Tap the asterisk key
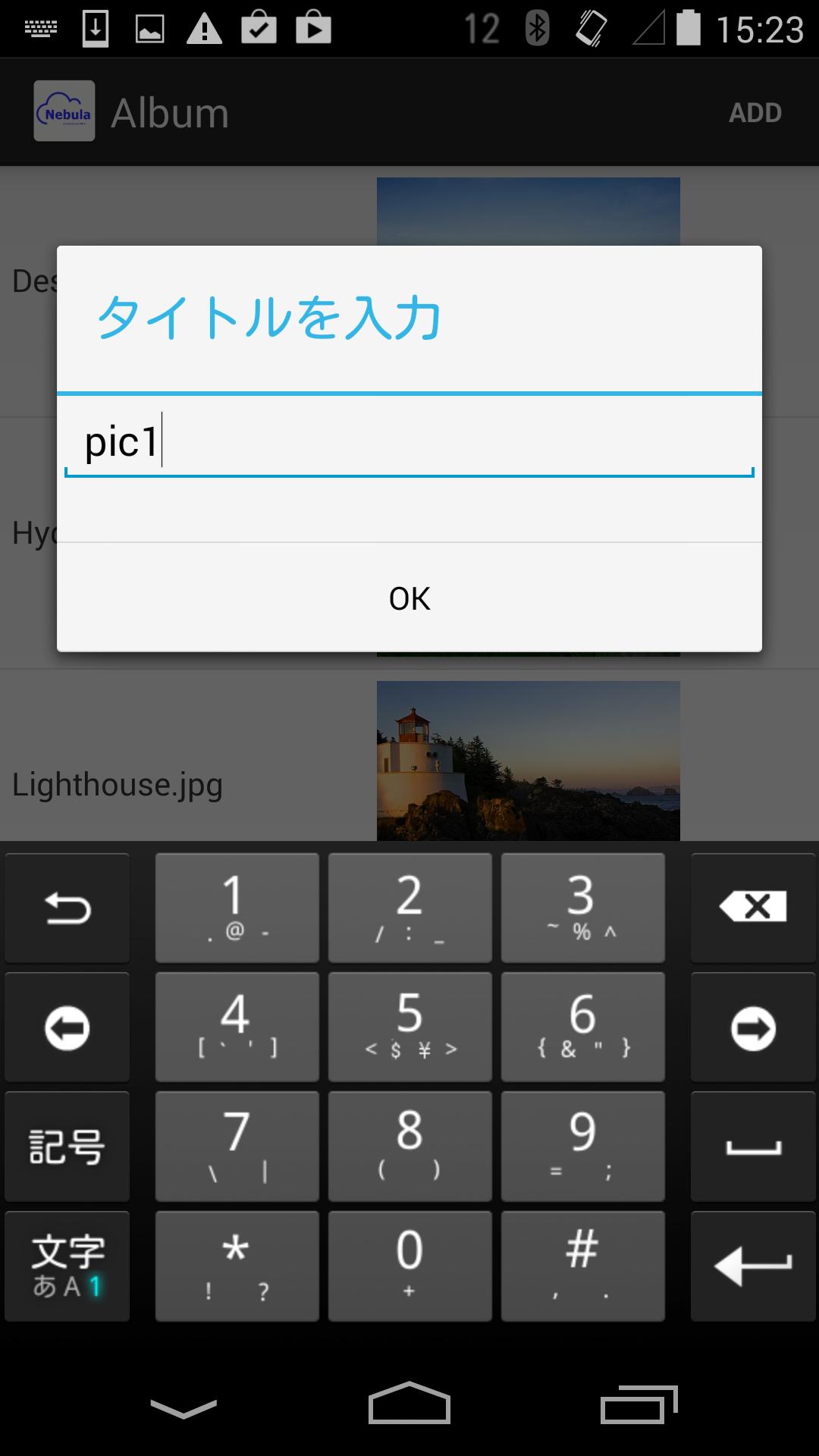This screenshot has height=1456, width=819. pos(237,1266)
